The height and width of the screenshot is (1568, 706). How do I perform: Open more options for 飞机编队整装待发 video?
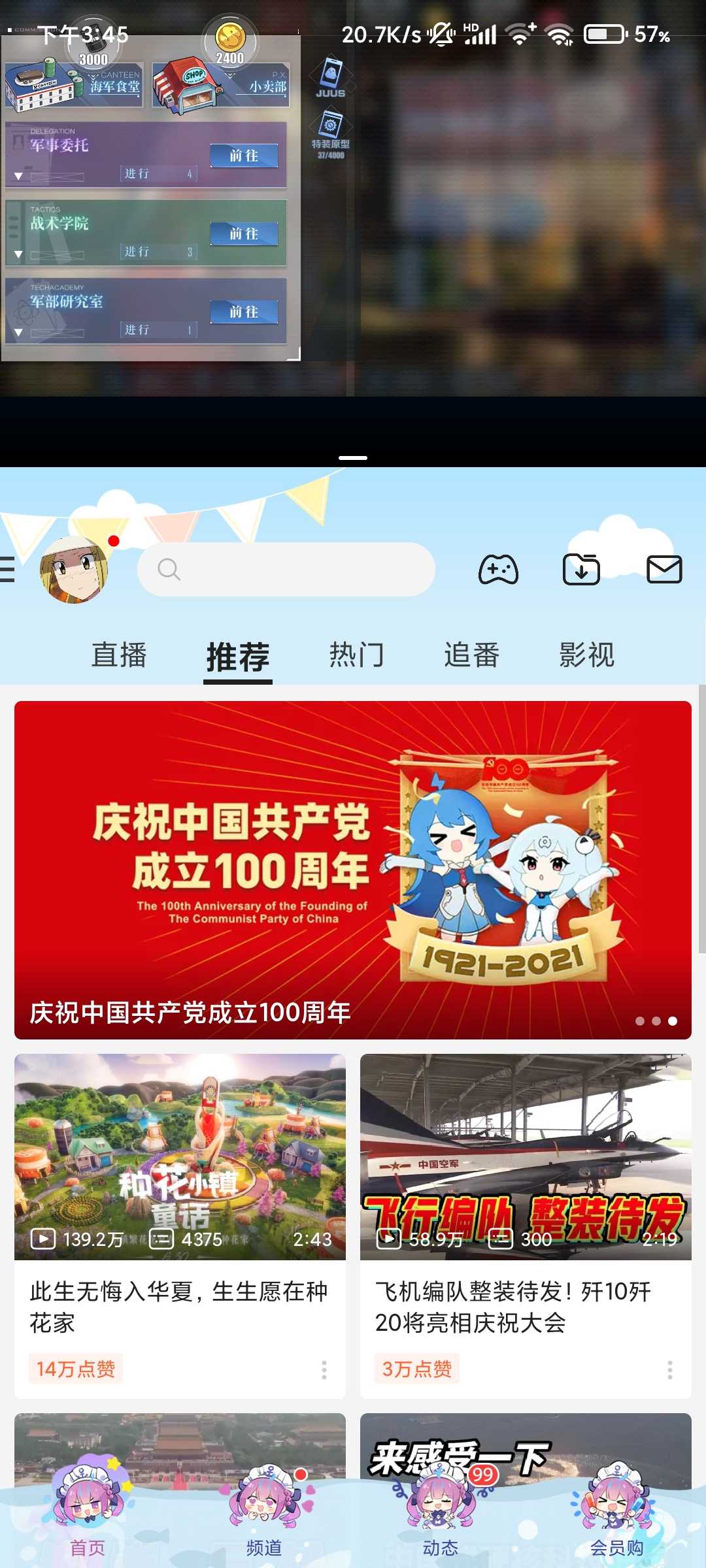click(x=669, y=1369)
